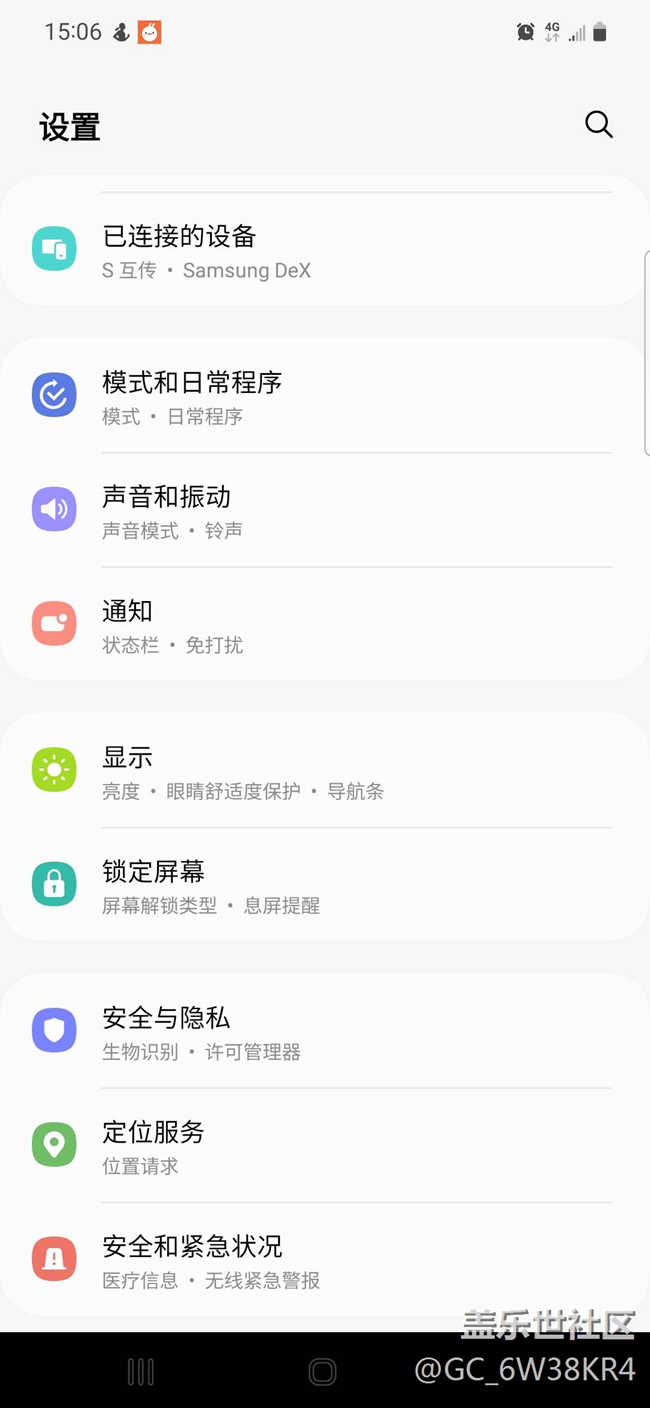
Task: Open 安全和紧急状况
Action: tap(325, 1260)
